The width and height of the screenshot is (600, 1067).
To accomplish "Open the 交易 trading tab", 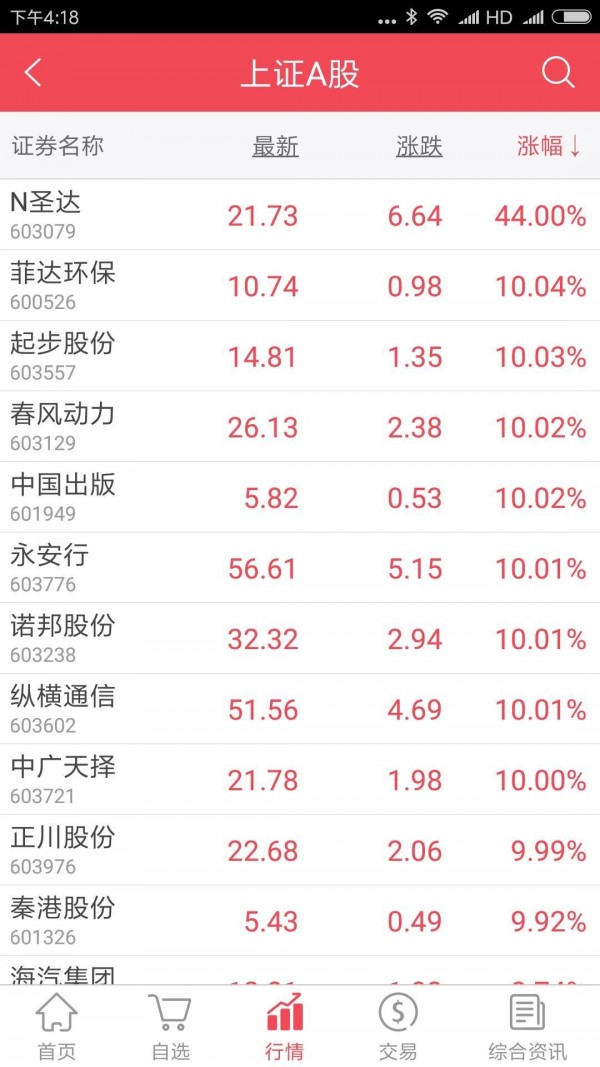I will point(398,1026).
